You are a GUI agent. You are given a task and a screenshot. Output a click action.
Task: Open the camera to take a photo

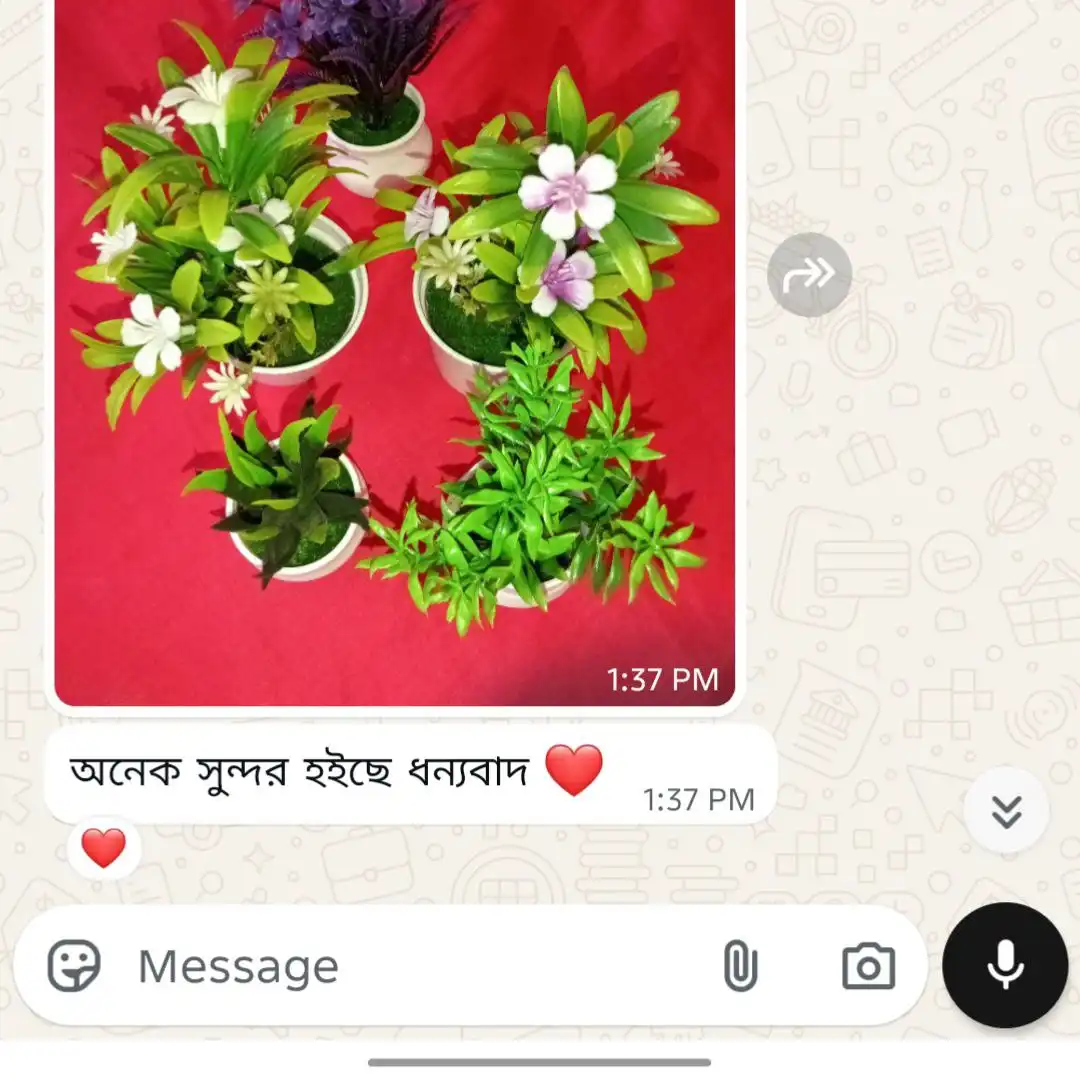868,966
